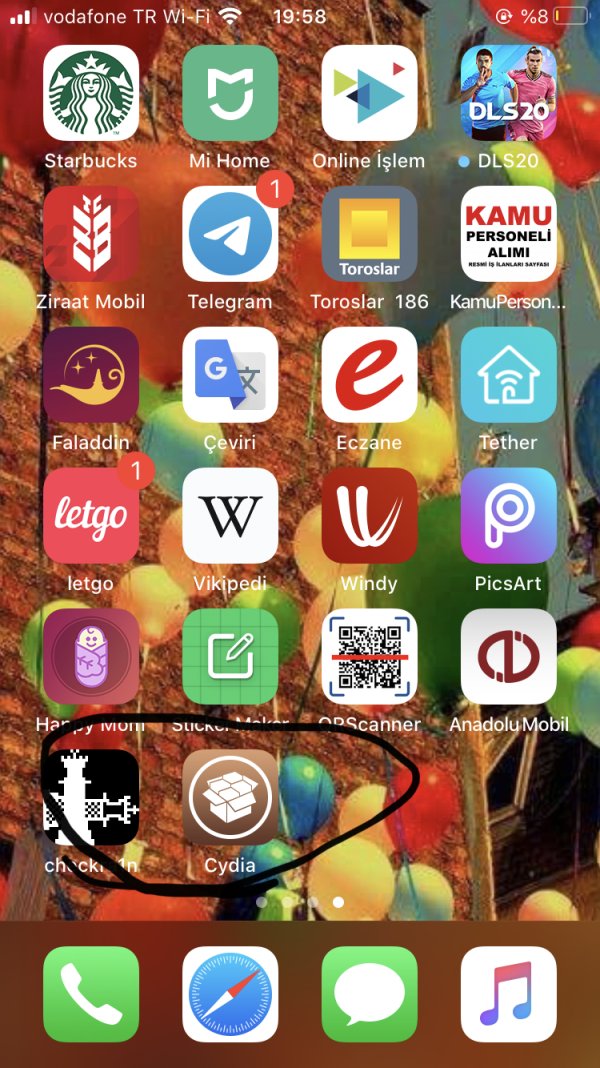
Task: Start the DLS20 game
Action: tap(508, 93)
